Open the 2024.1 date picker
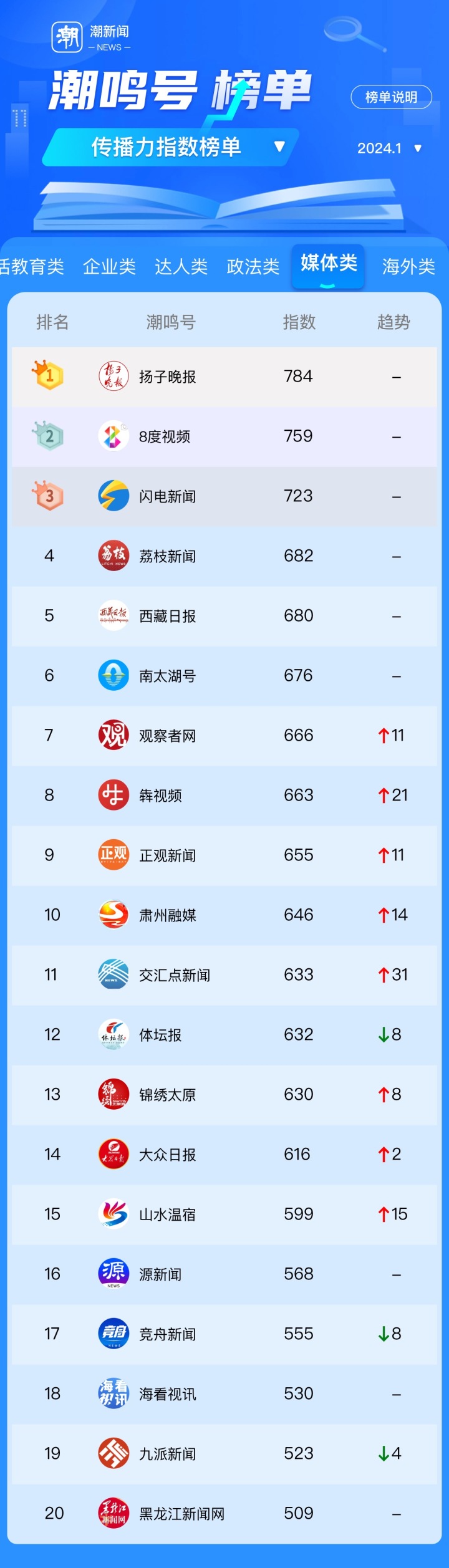The height and width of the screenshot is (1568, 449). point(389,148)
